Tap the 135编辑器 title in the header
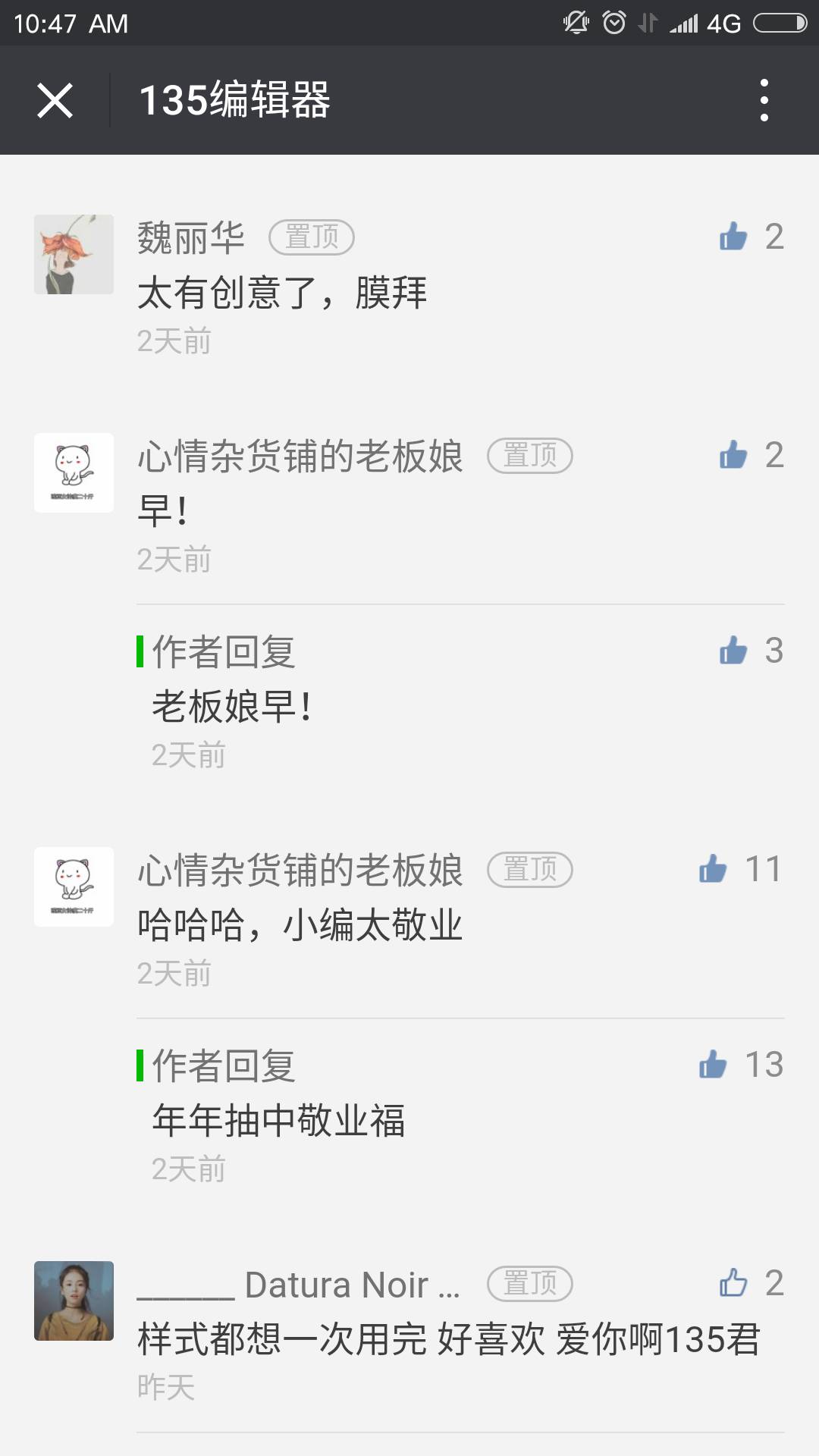 click(x=235, y=99)
